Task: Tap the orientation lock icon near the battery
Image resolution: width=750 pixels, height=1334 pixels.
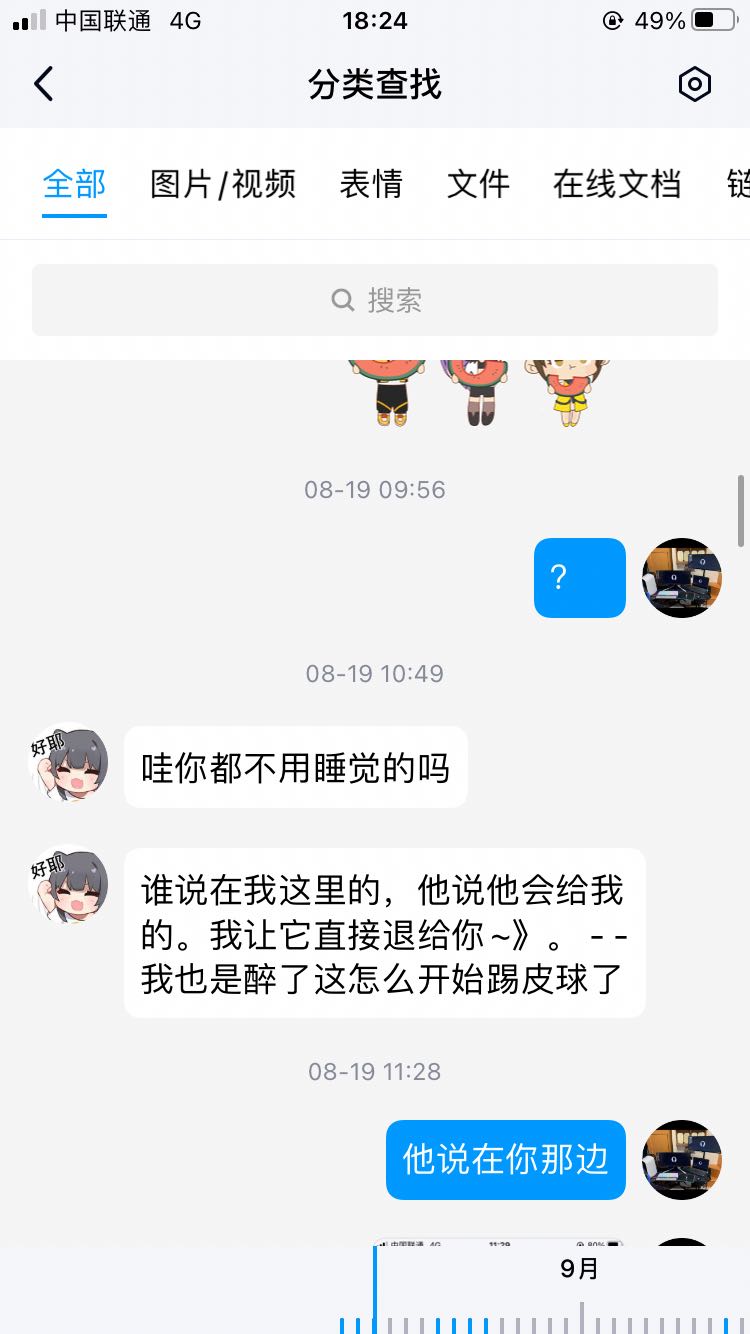Action: [612, 20]
